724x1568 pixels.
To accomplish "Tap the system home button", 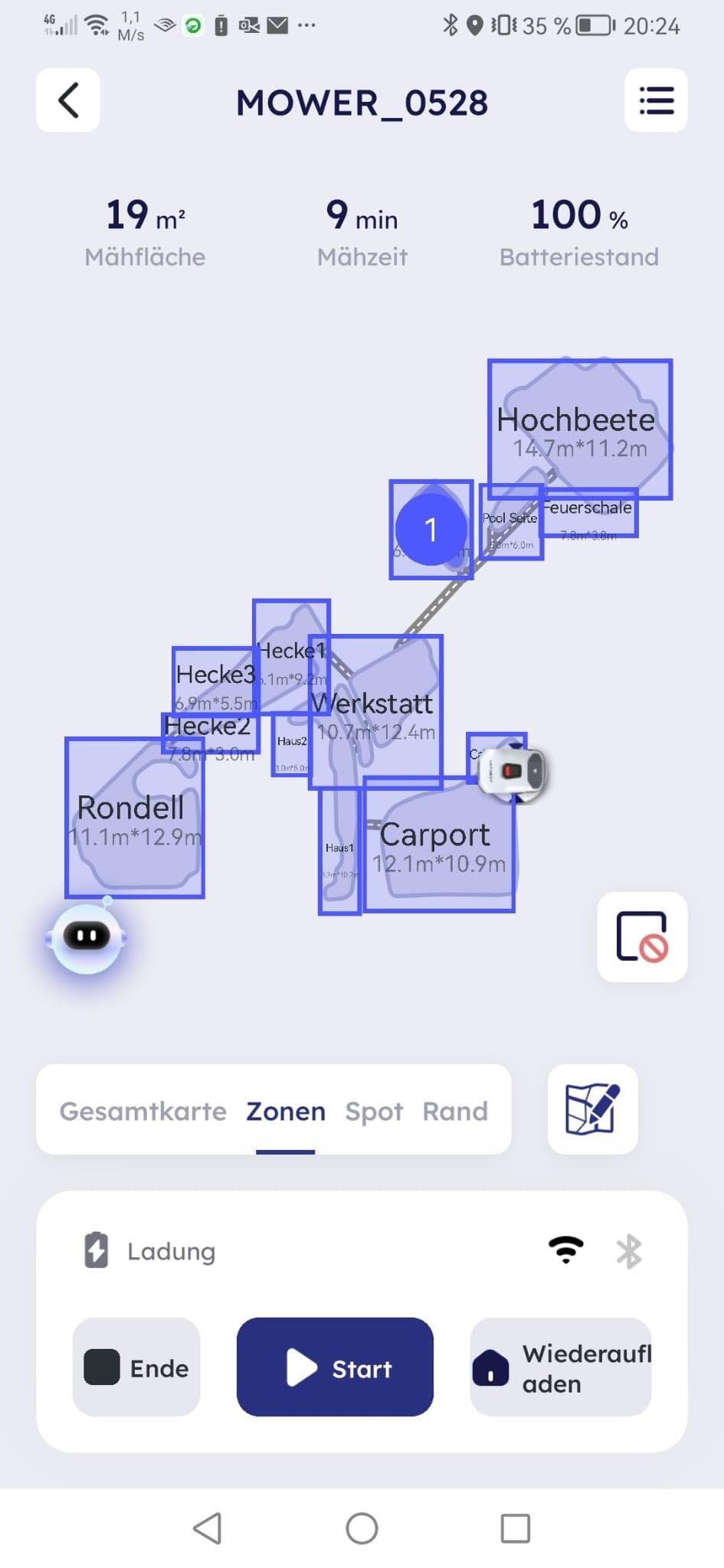I will click(362, 1528).
